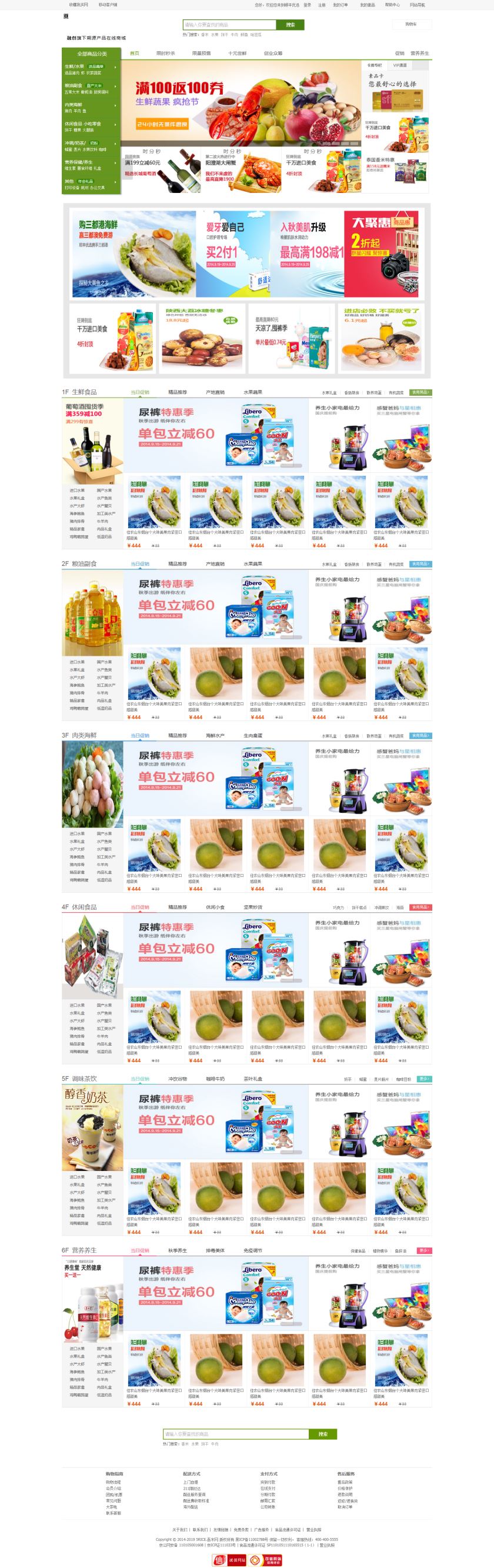The height and width of the screenshot is (1568, 494).
Task: Select the VIP通道 tab
Action: click(400, 65)
